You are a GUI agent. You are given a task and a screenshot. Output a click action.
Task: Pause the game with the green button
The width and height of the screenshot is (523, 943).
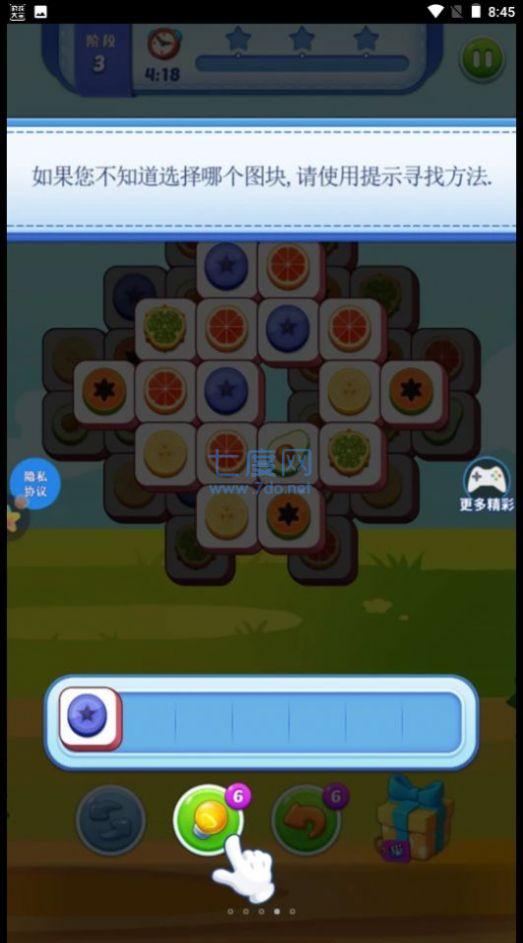click(482, 59)
